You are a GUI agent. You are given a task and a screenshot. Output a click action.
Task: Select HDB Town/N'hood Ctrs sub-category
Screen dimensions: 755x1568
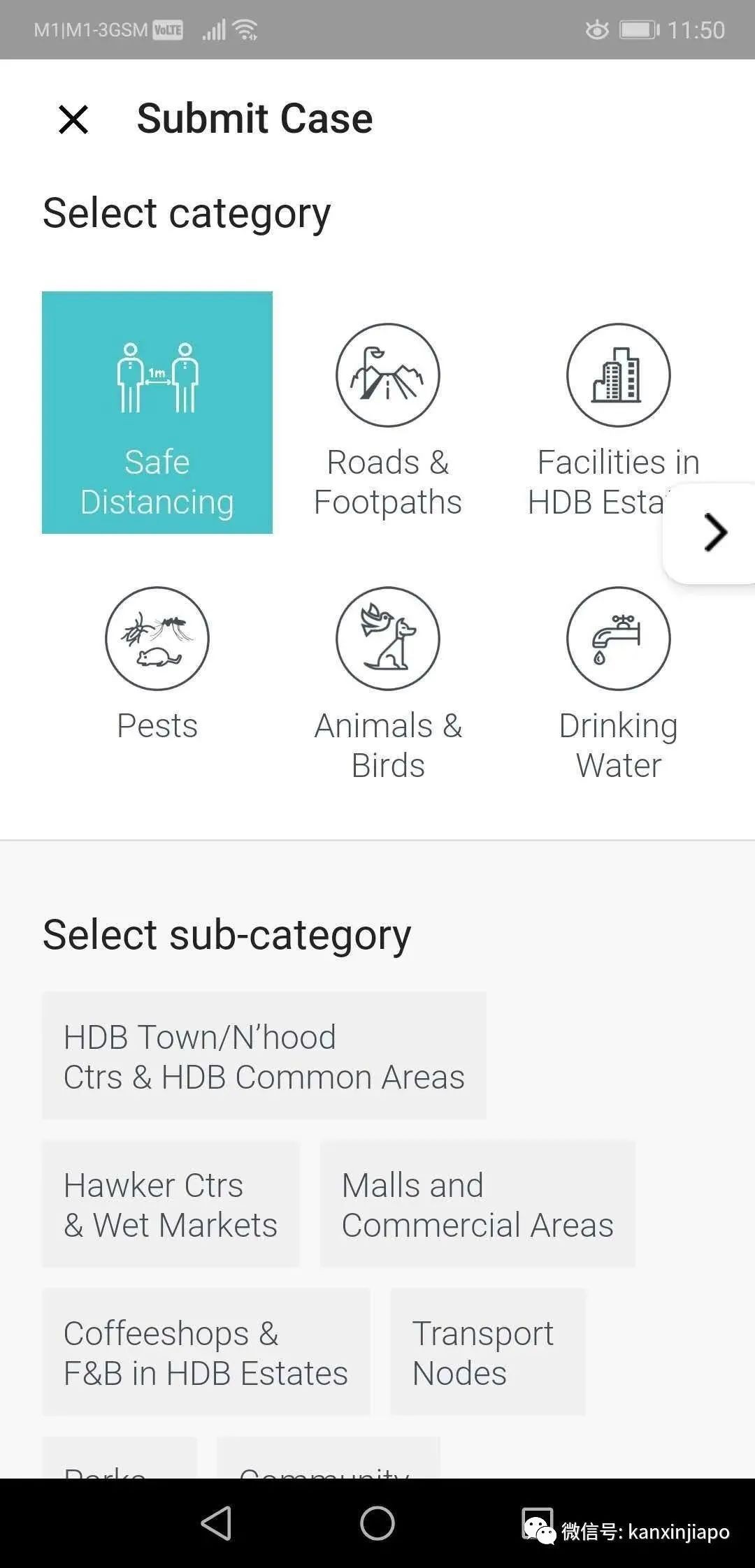pos(264,1056)
